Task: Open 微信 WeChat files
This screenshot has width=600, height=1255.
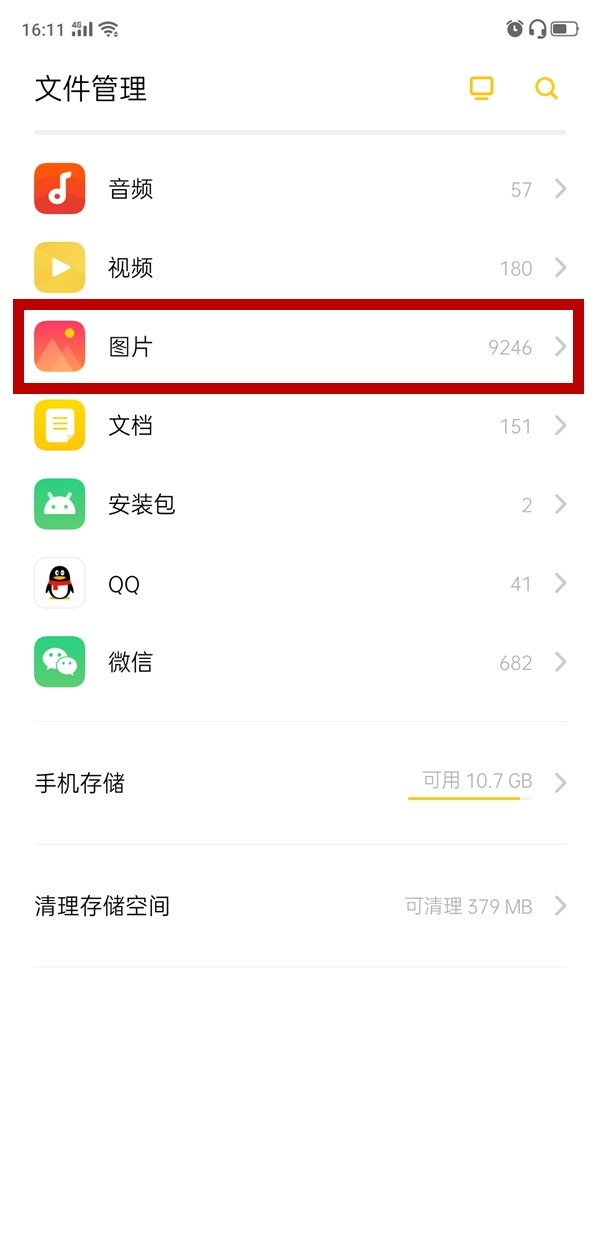Action: (x=300, y=662)
